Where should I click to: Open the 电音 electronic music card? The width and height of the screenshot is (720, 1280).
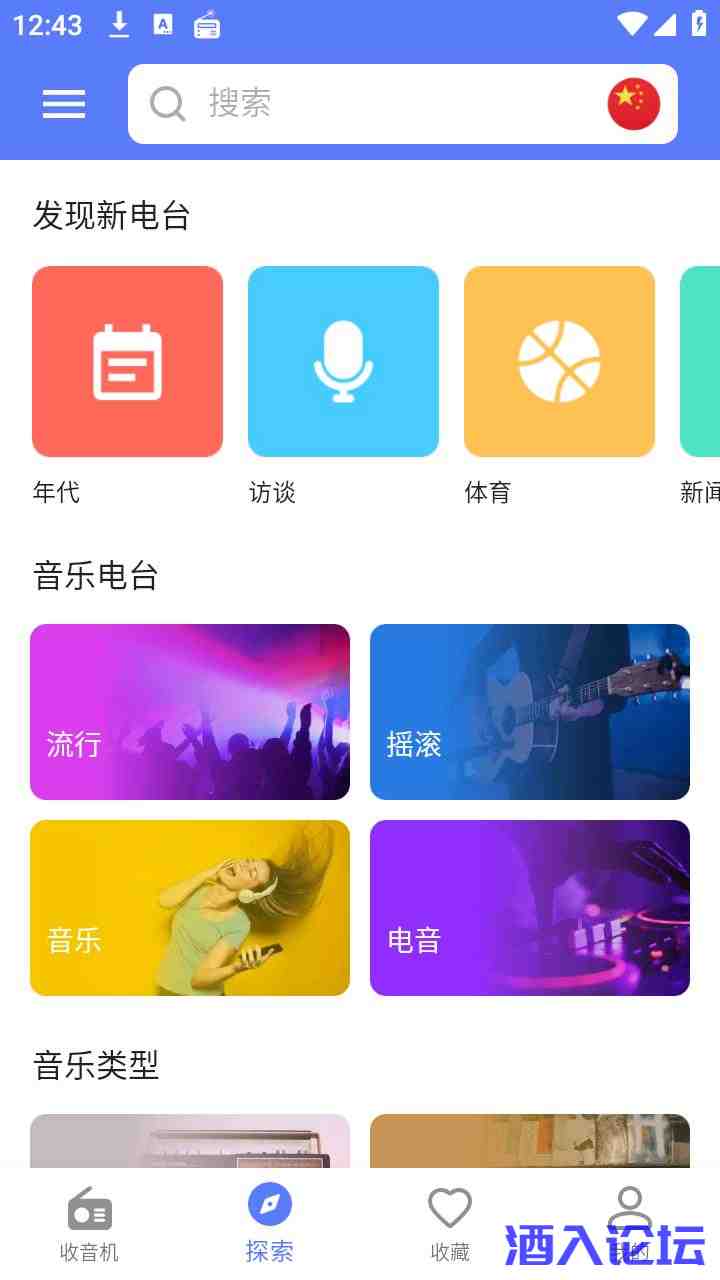pyautogui.click(x=530, y=908)
